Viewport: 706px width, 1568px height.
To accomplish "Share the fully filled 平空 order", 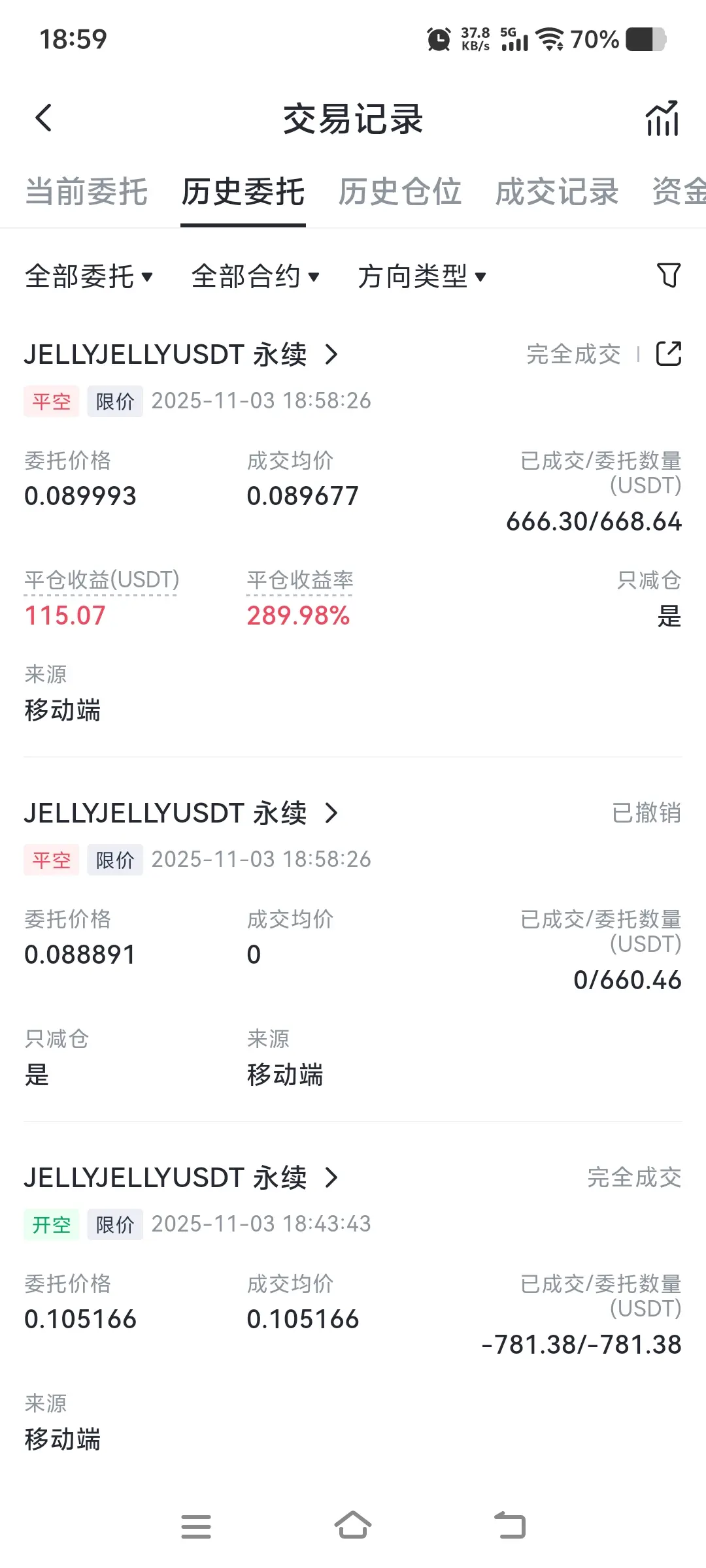I will tap(669, 354).
